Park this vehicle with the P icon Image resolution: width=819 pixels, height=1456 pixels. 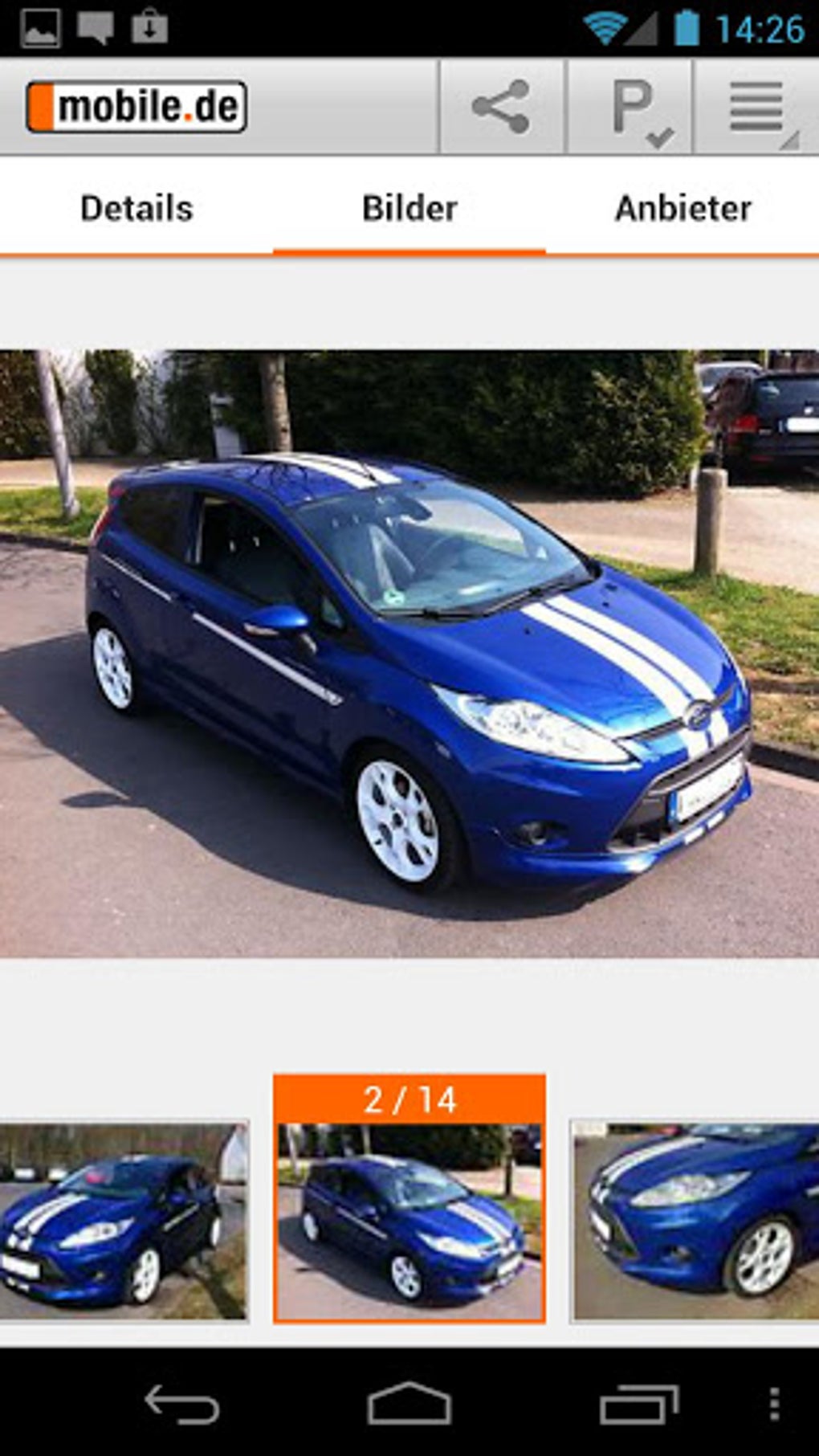[x=632, y=108]
